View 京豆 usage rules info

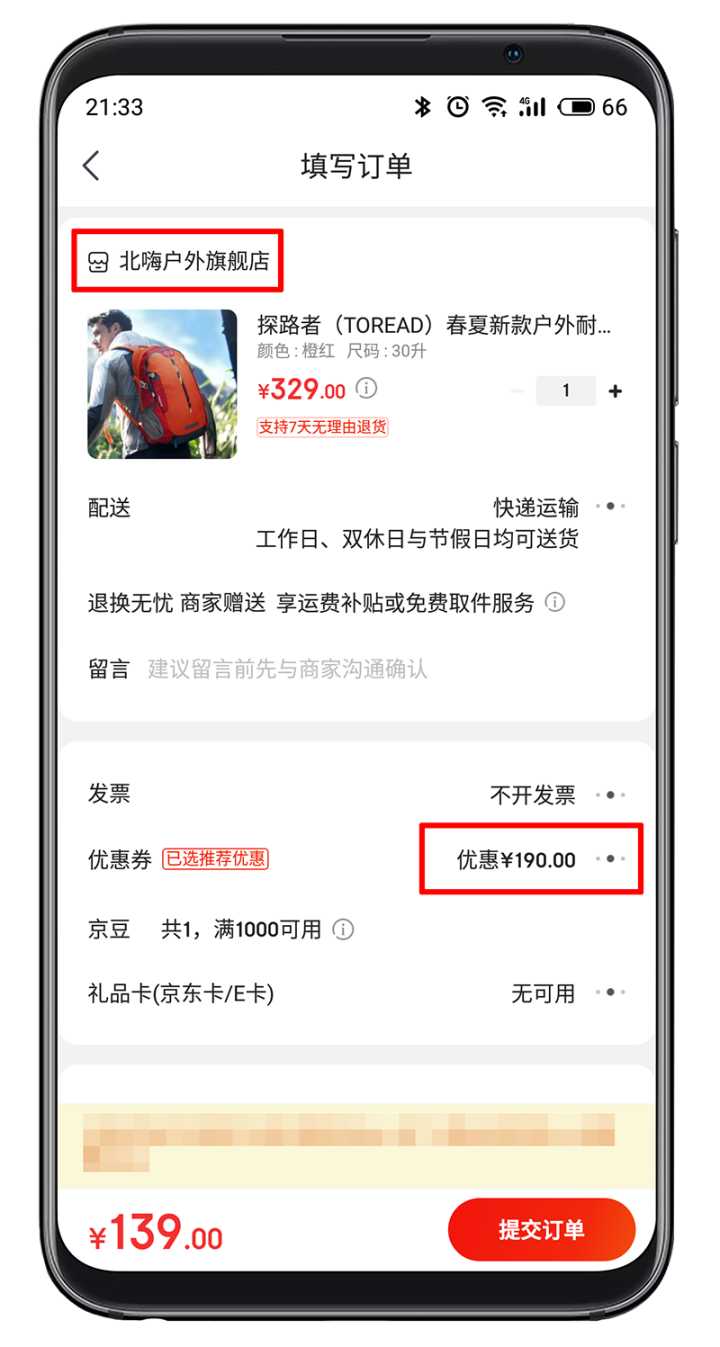tap(343, 930)
